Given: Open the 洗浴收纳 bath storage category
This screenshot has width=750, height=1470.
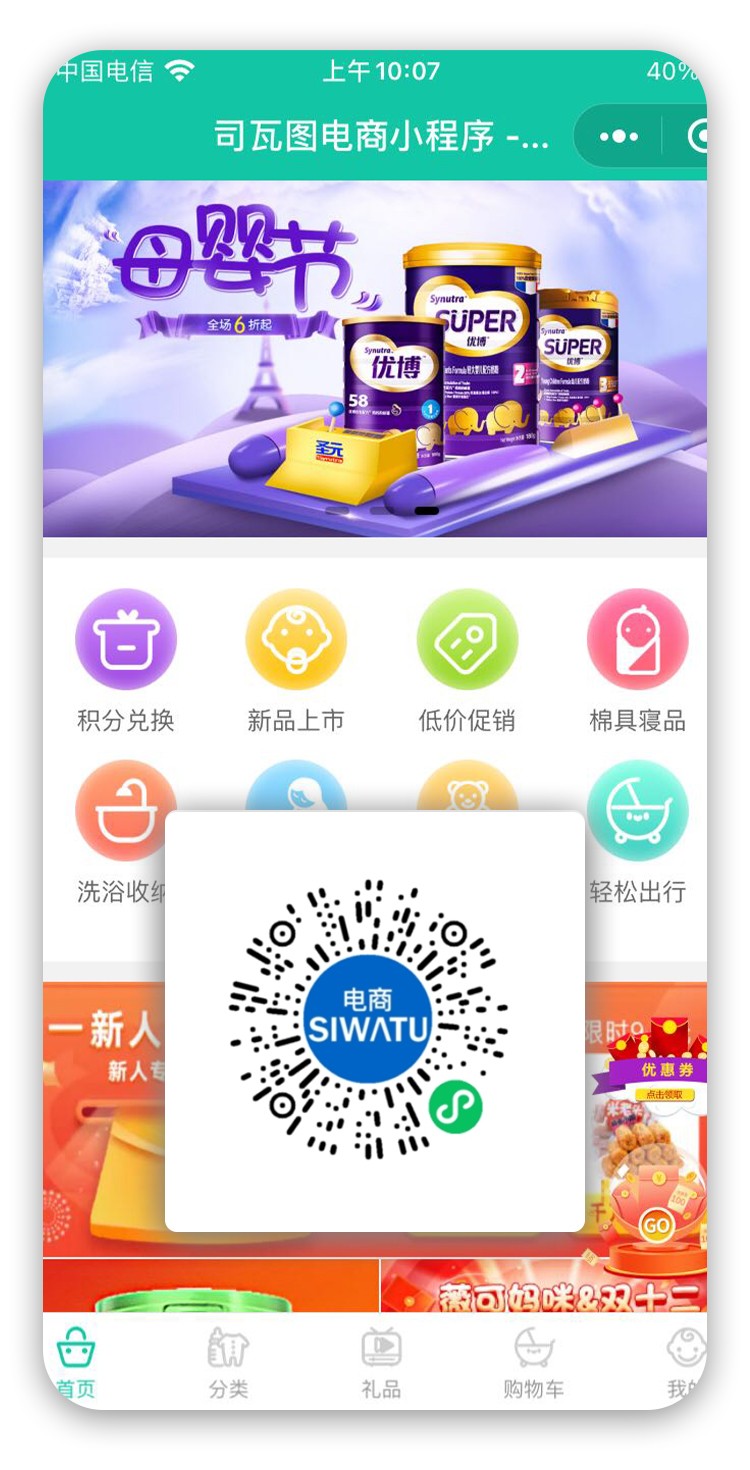Looking at the screenshot, I should click(x=126, y=810).
